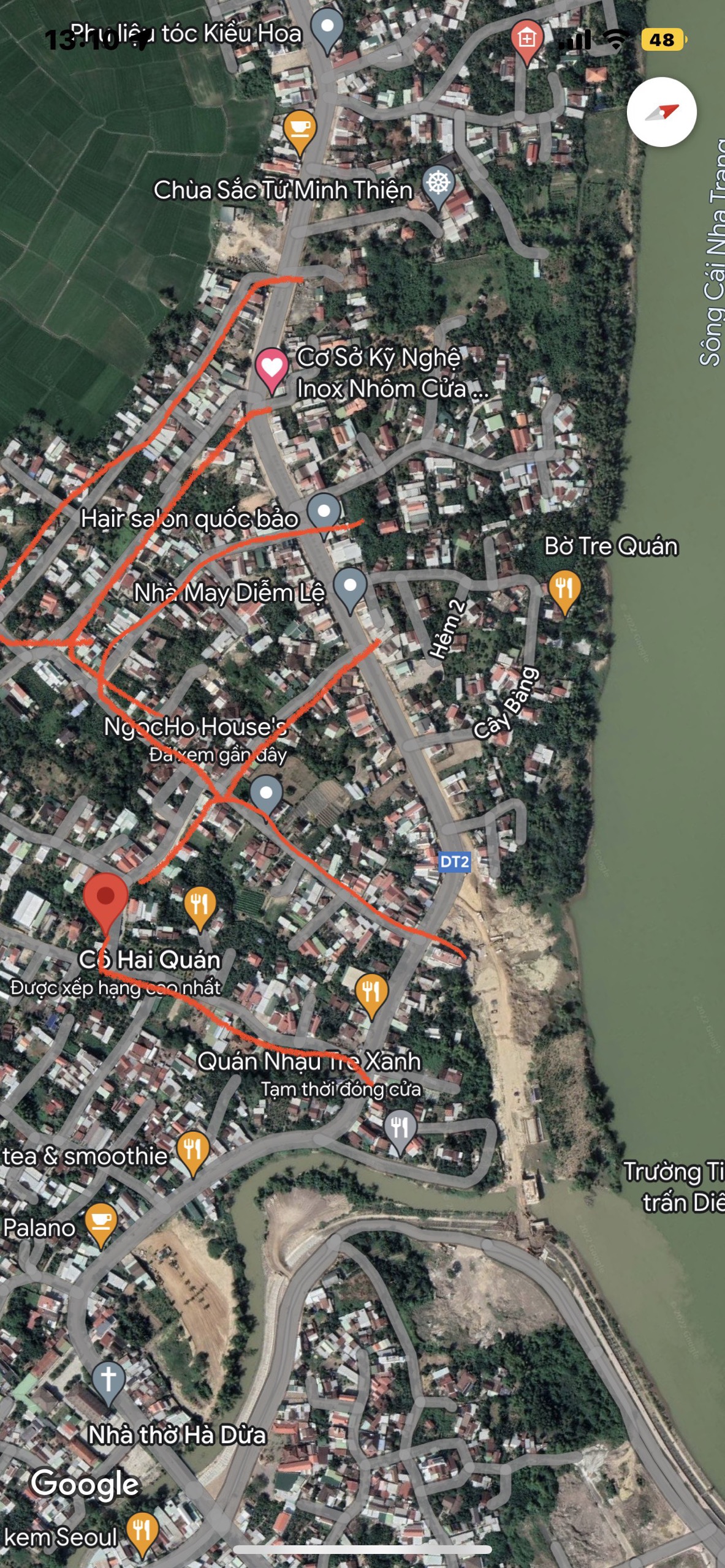View the Nhà May Diễm Lệ place pin

point(350,587)
